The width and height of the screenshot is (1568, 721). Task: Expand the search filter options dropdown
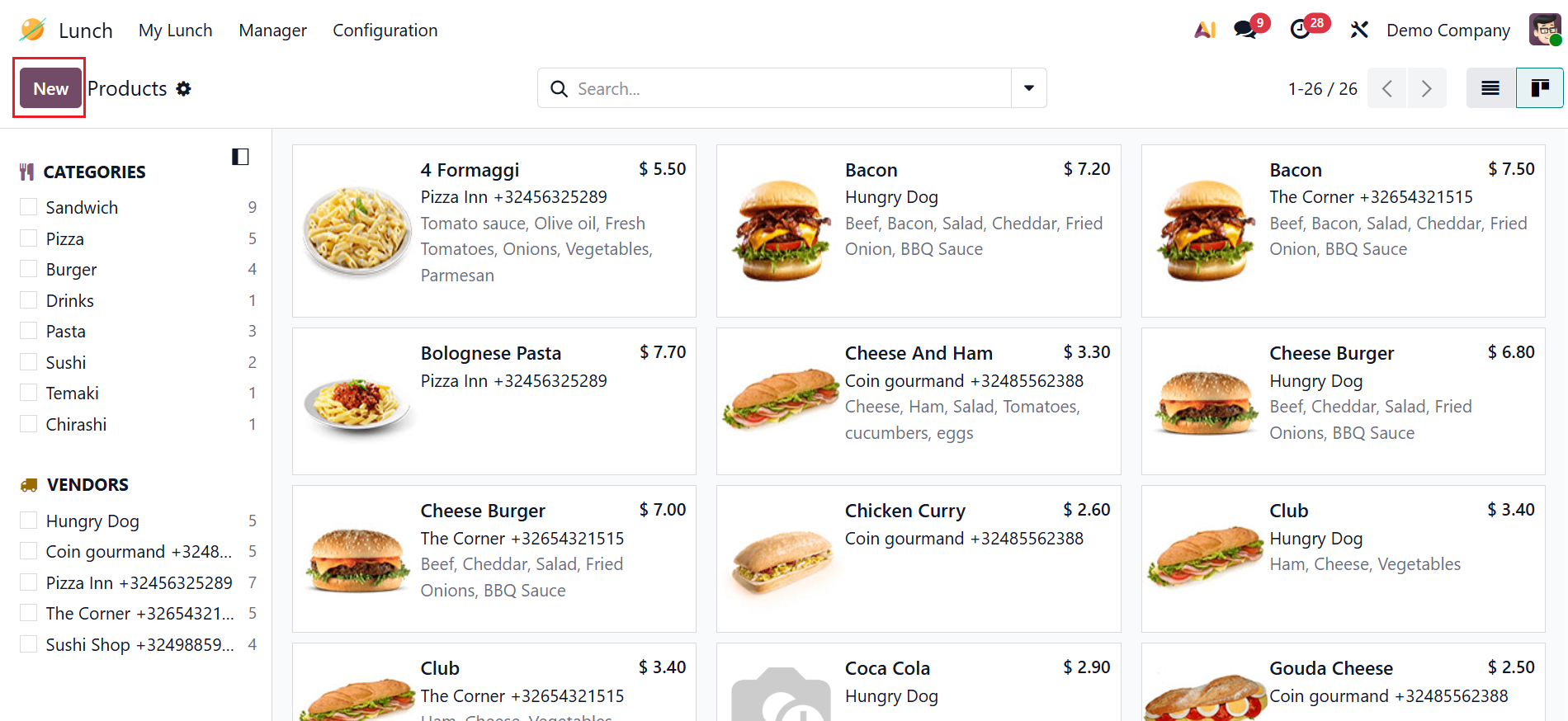[x=1028, y=88]
